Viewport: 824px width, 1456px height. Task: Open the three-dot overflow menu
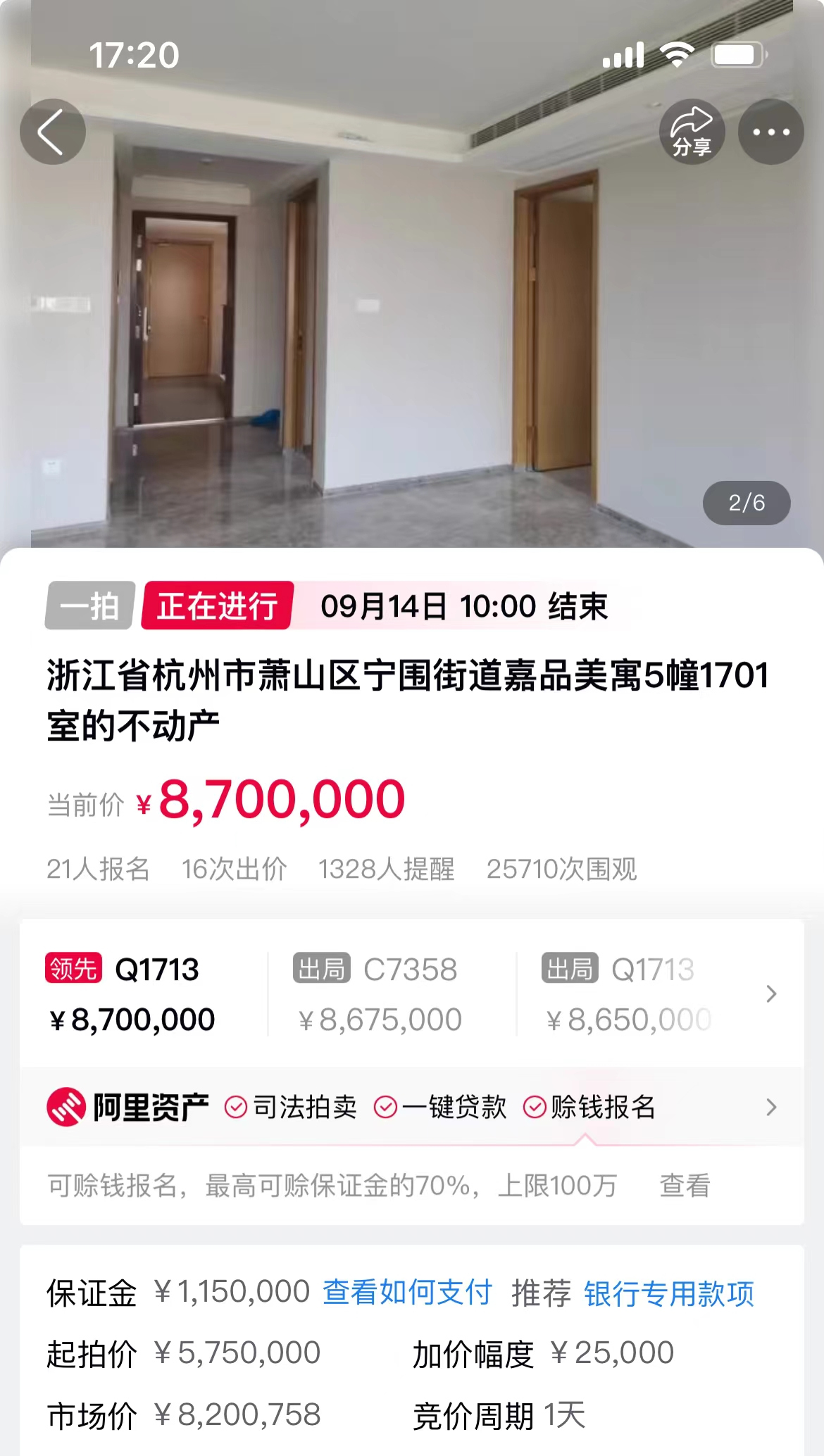tap(770, 132)
